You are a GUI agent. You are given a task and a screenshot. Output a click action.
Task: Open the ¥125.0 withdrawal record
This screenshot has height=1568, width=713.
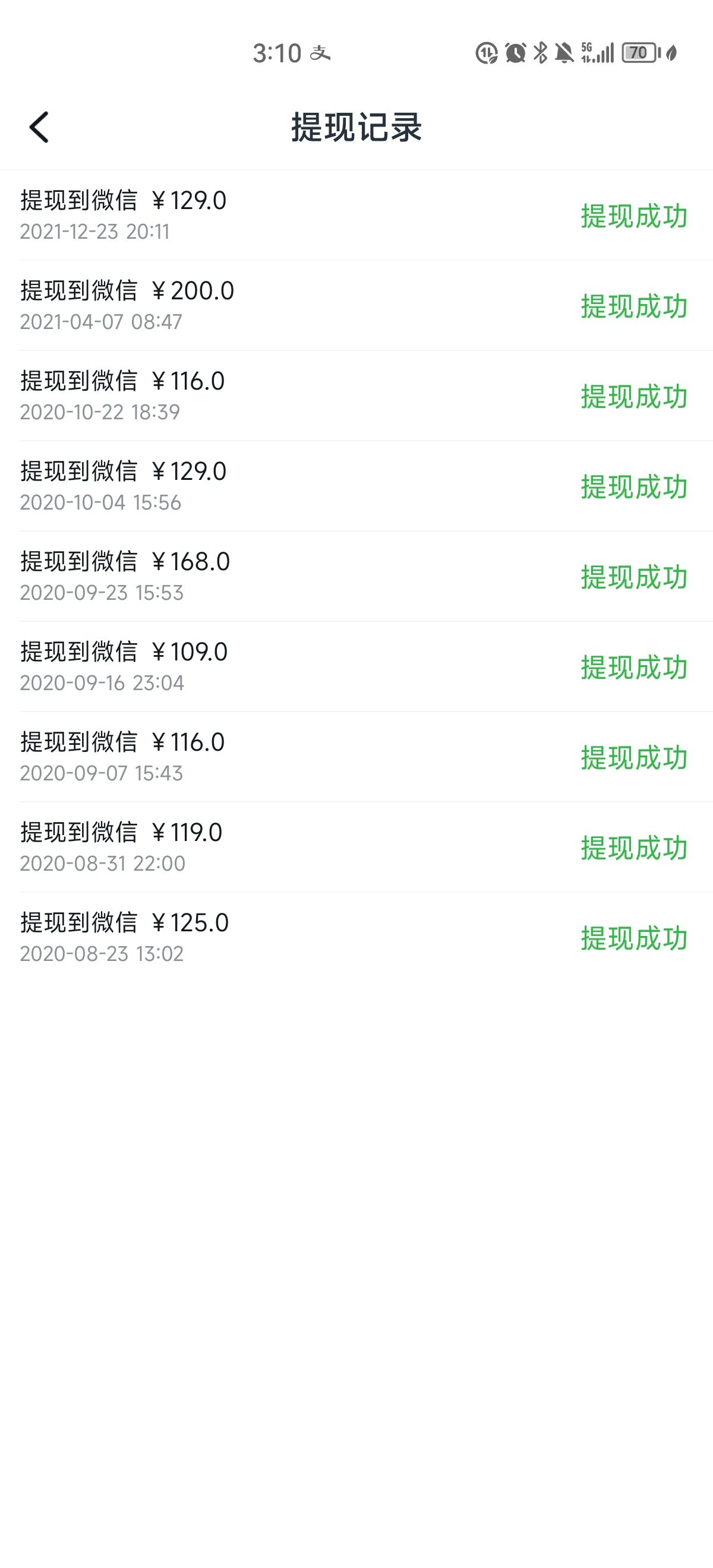click(356, 937)
